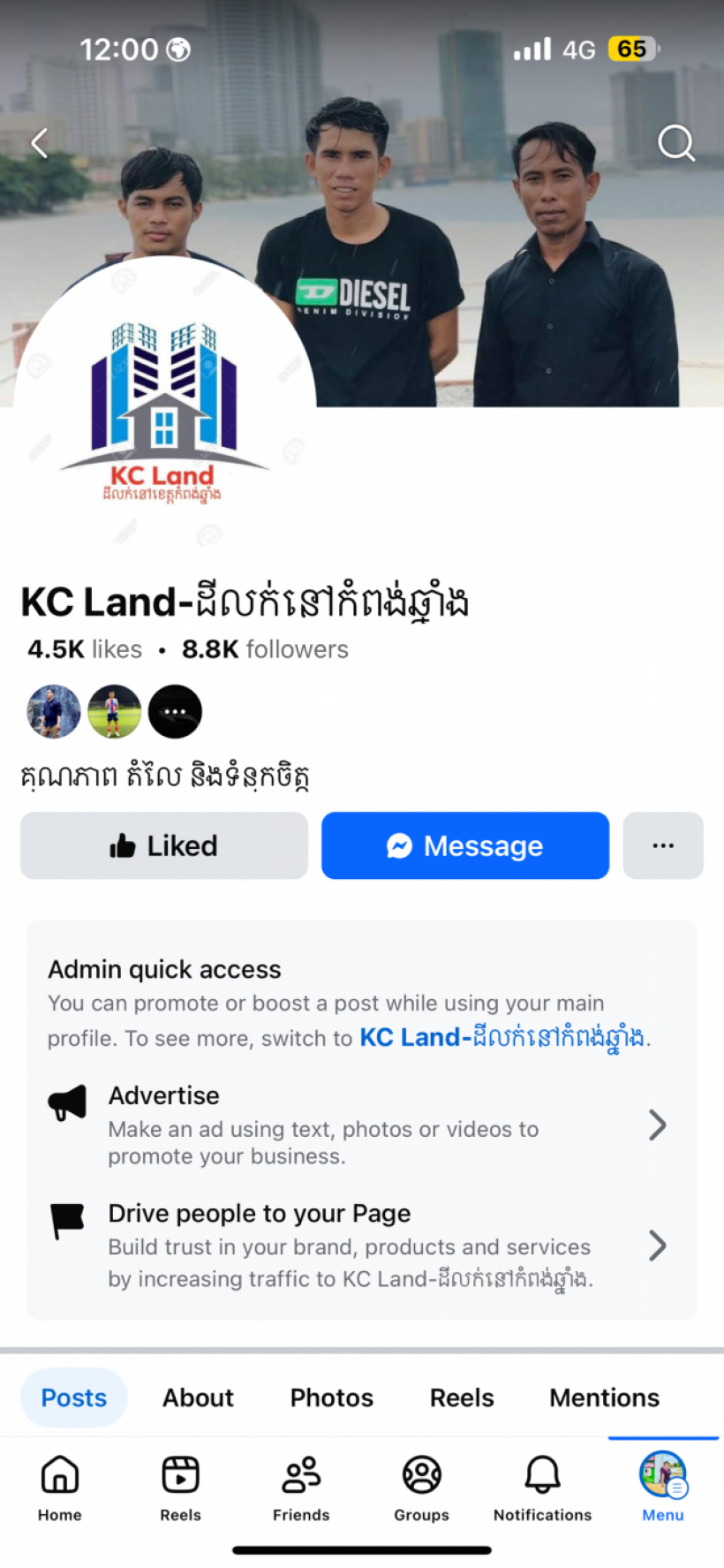
Task: Select the Posts tab
Action: click(x=74, y=1398)
